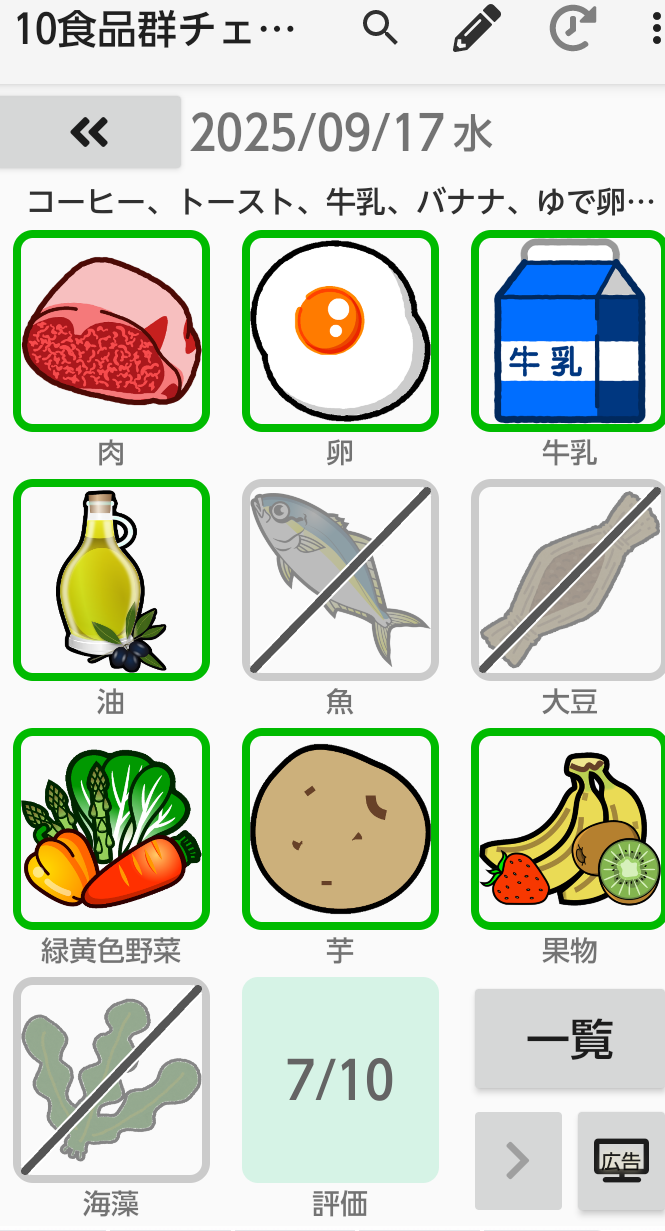Open the overflow menu
Viewport: 665px width, 1231px height.
click(655, 30)
